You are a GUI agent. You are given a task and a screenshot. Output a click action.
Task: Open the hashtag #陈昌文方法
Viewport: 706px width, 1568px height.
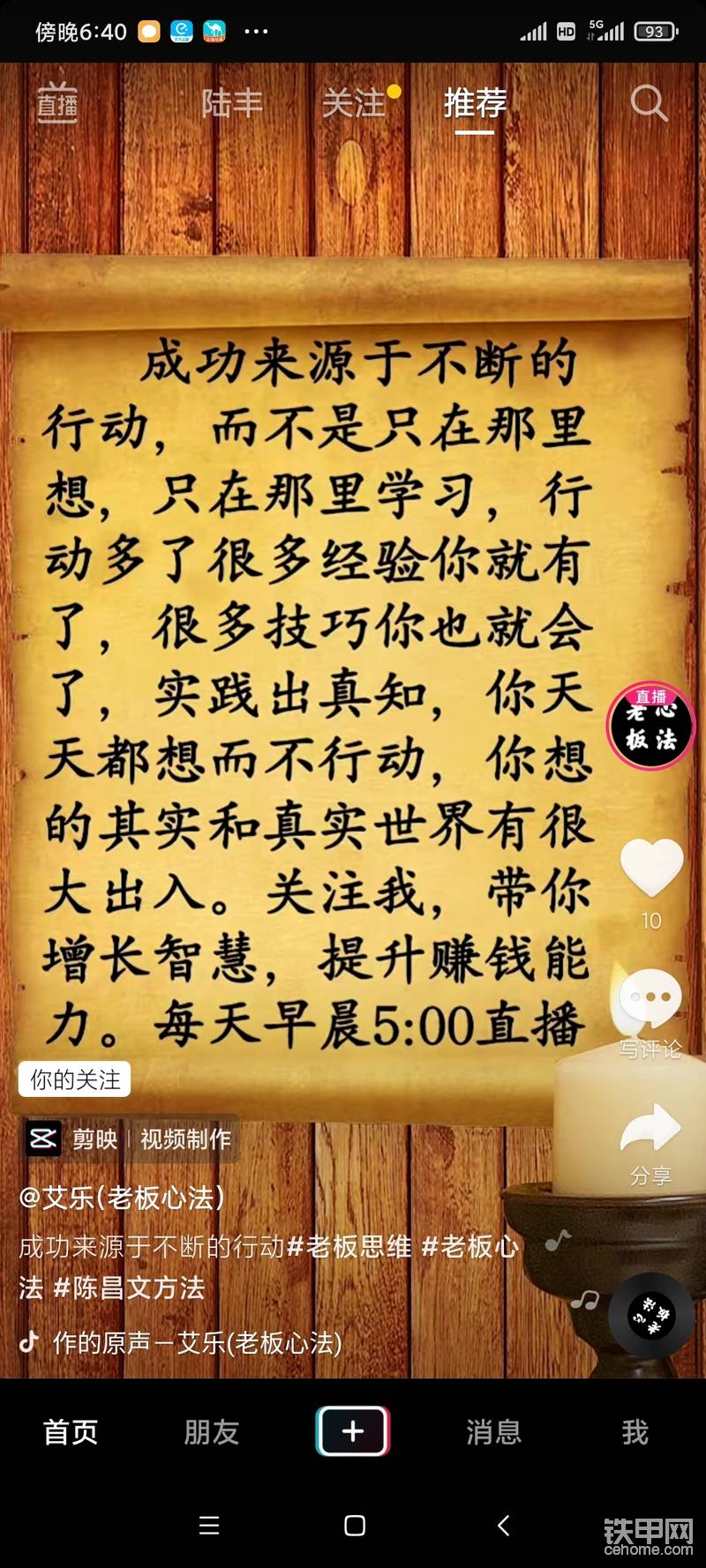pyautogui.click(x=130, y=1288)
